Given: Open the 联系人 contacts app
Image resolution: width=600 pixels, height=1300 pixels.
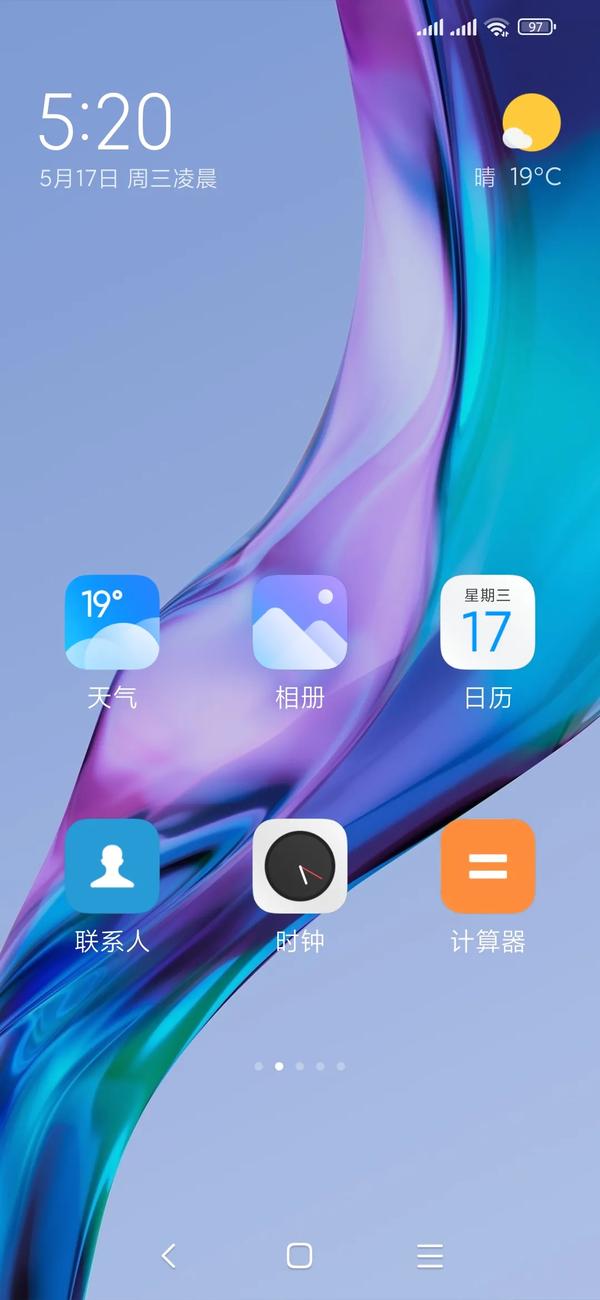Looking at the screenshot, I should [112, 866].
